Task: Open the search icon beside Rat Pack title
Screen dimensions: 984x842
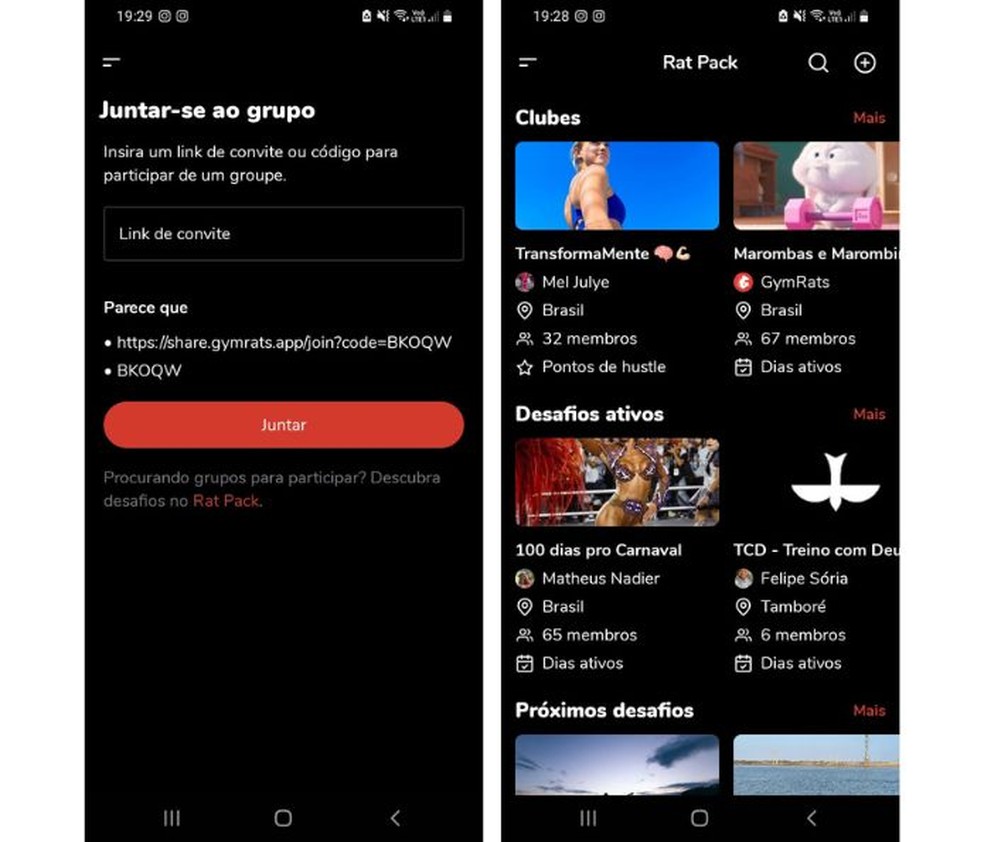Action: coord(818,63)
